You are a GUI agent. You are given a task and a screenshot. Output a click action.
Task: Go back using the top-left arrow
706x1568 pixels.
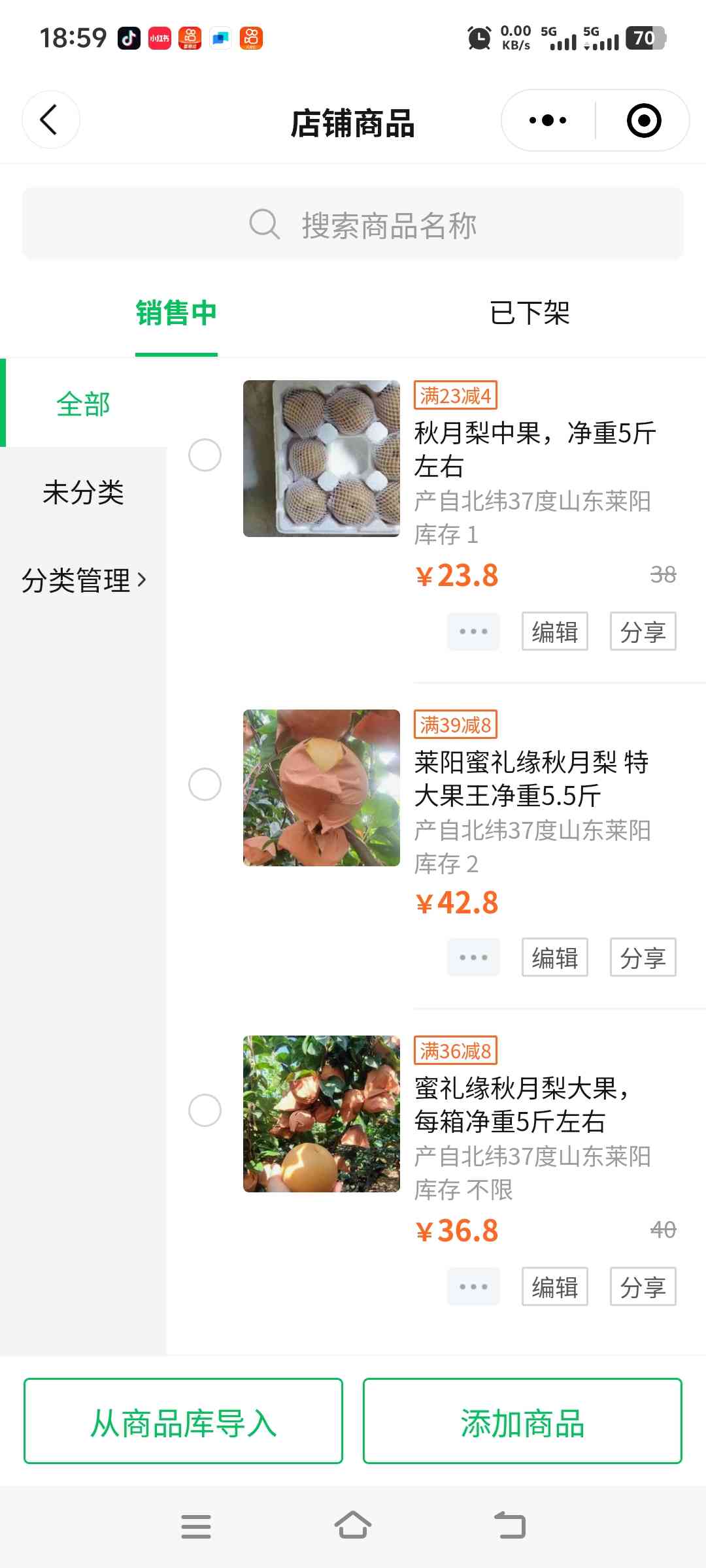coord(50,120)
